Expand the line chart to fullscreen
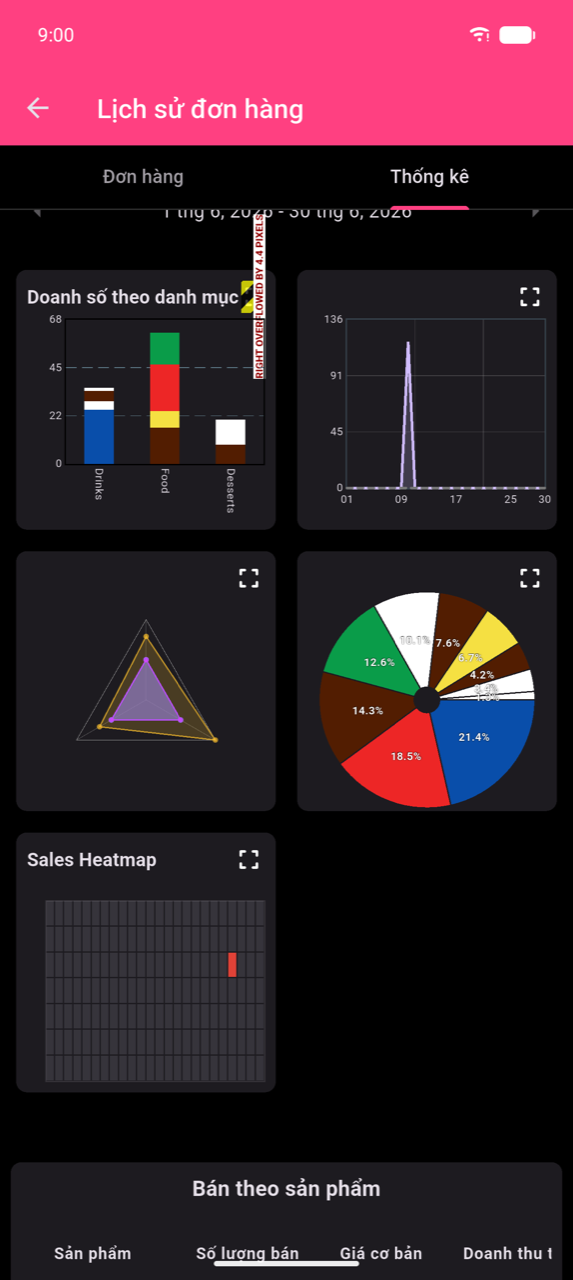The width and height of the screenshot is (573, 1280). coord(530,296)
